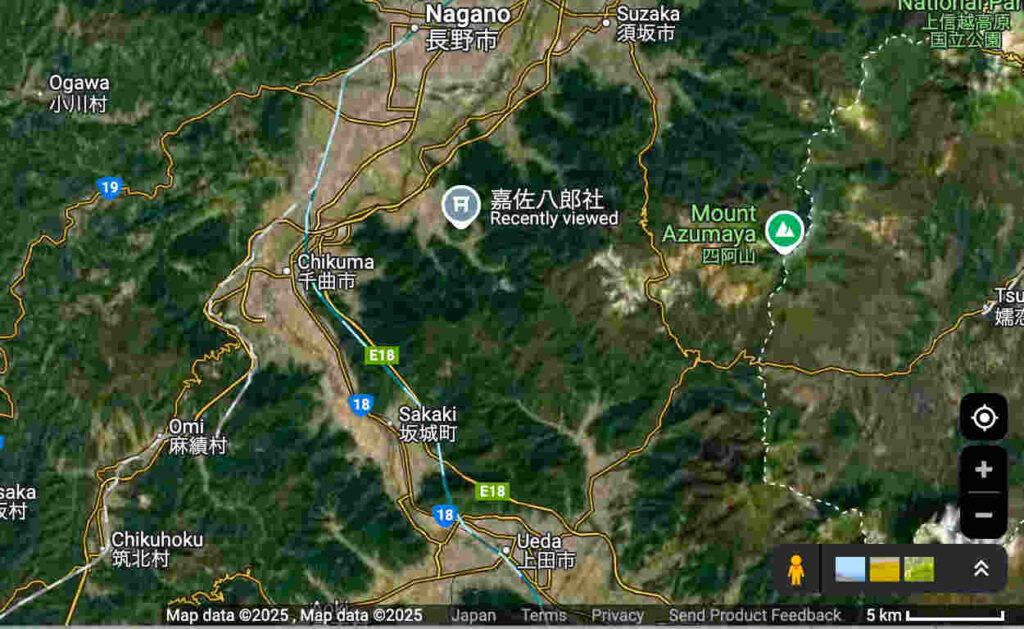Viewport: 1024px width, 629px height.
Task: Tap Send Product Feedback
Action: [x=755, y=615]
